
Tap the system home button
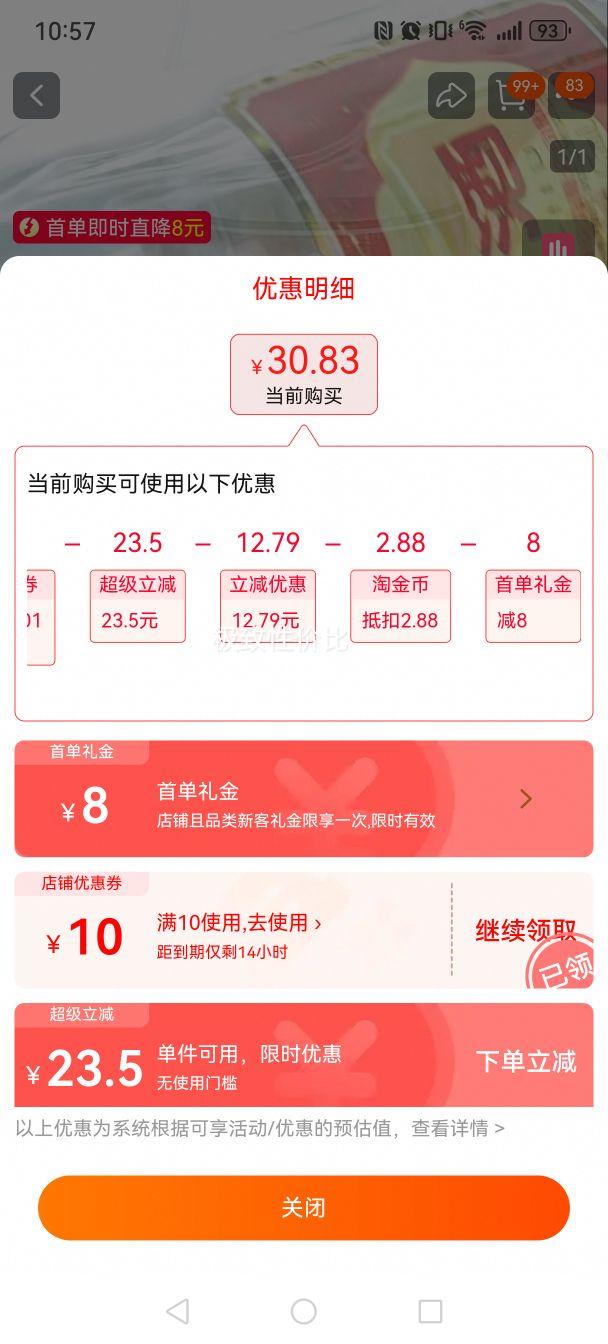303,1311
